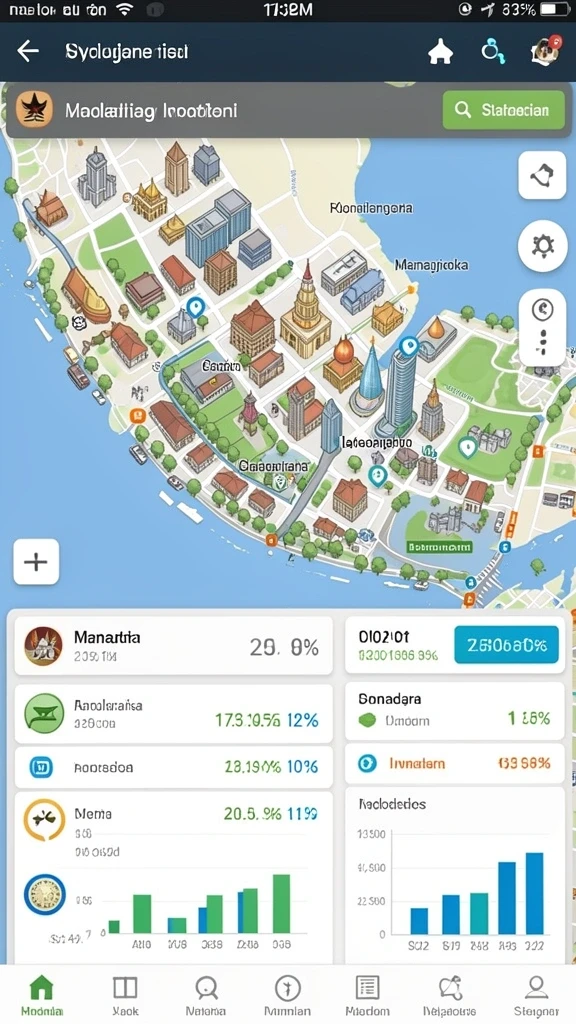
Task: Switch to the green home tab at the bottom
Action: (x=42, y=996)
